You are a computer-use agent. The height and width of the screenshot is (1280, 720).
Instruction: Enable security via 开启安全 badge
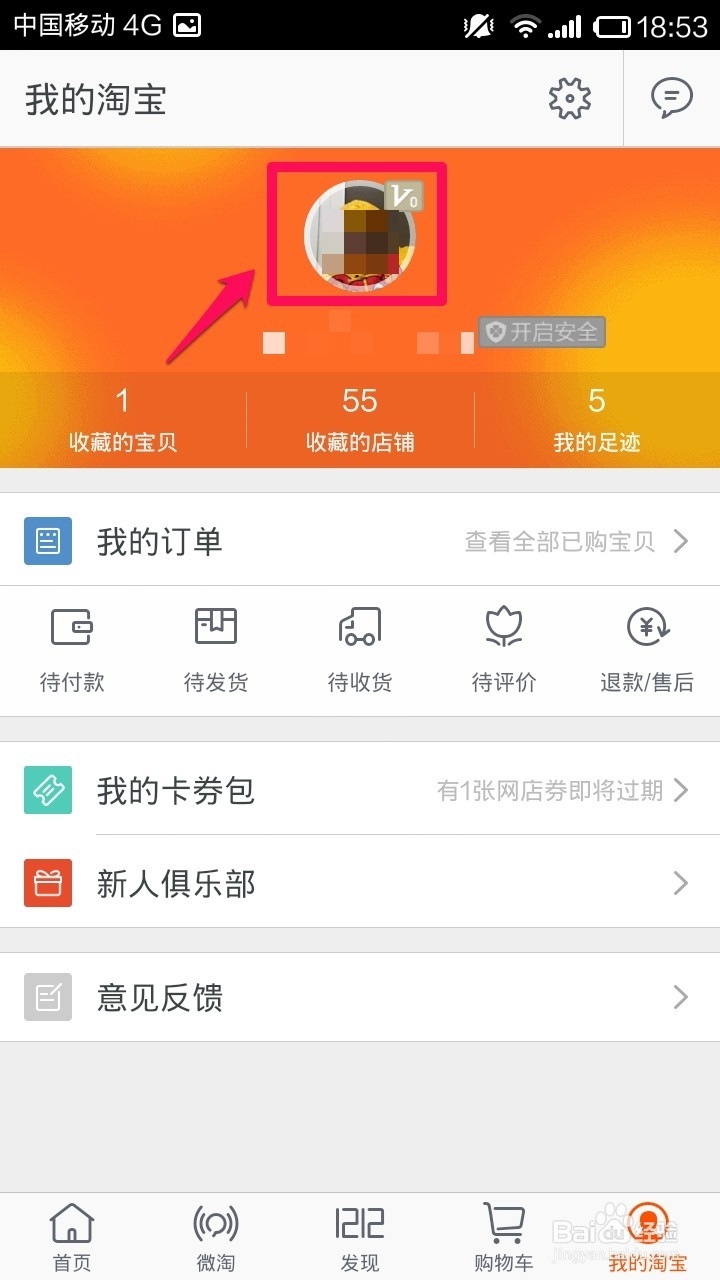[541, 333]
